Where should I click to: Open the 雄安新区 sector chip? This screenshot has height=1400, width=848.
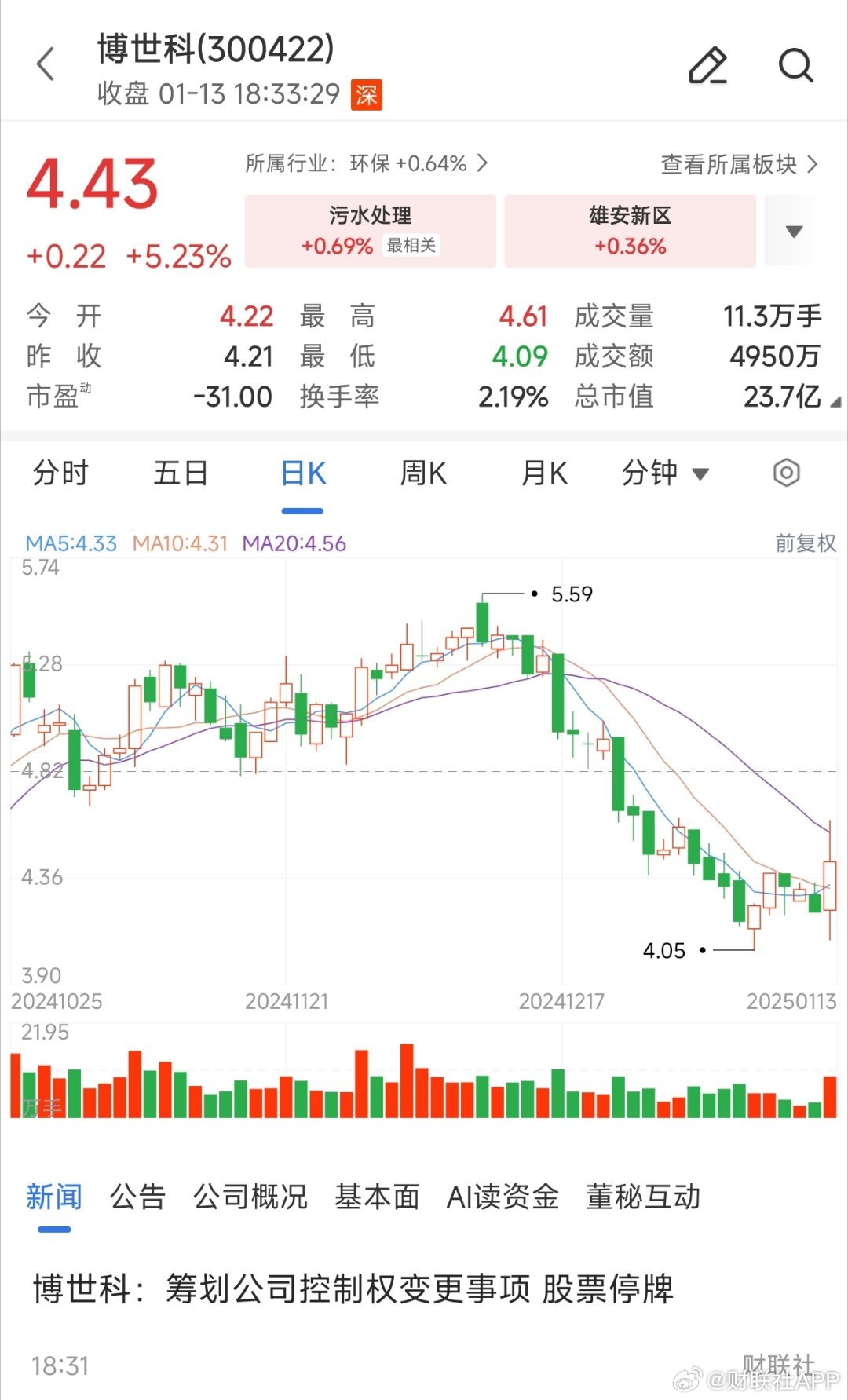coord(630,231)
